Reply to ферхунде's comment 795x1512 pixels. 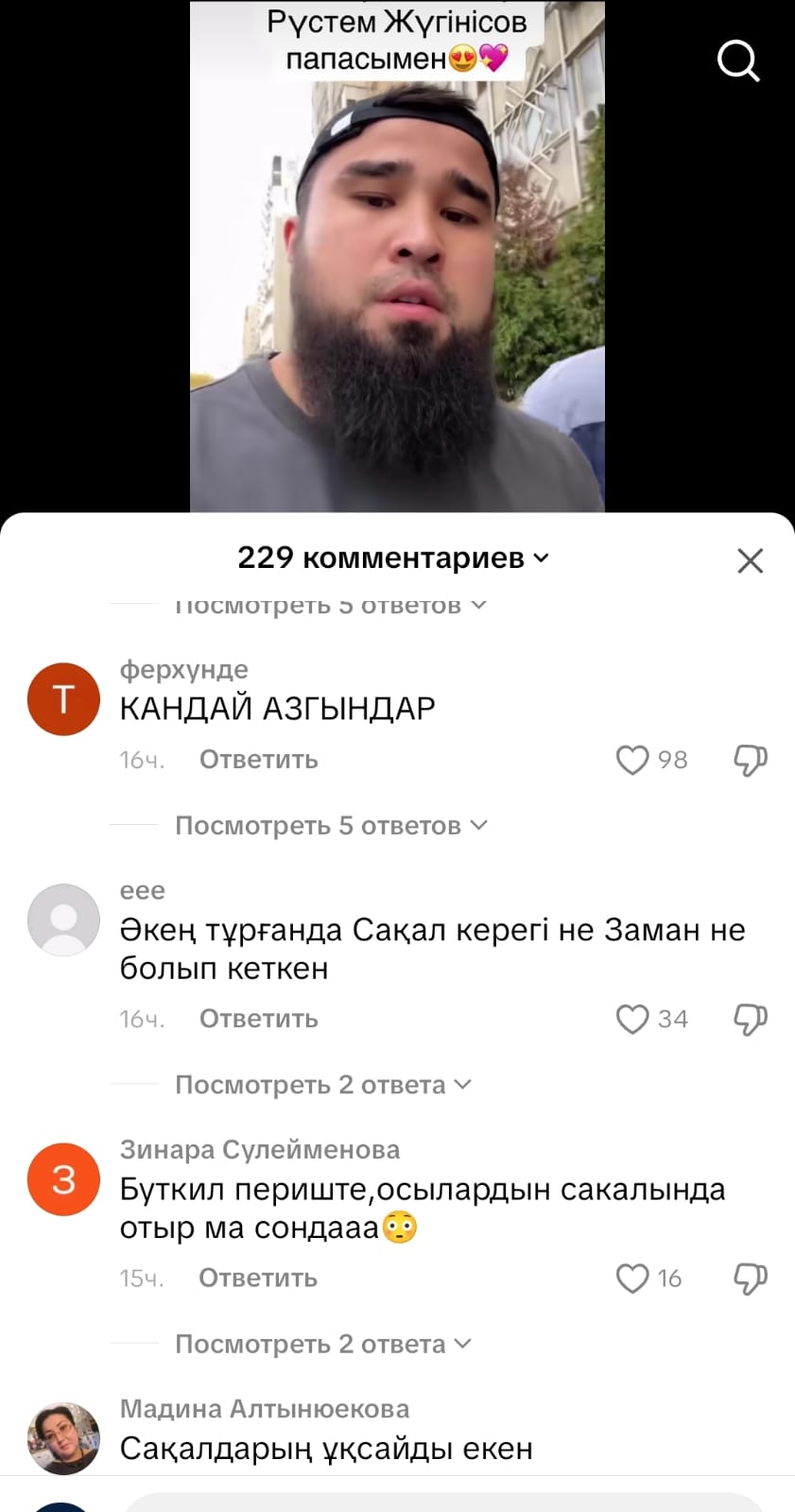(258, 760)
